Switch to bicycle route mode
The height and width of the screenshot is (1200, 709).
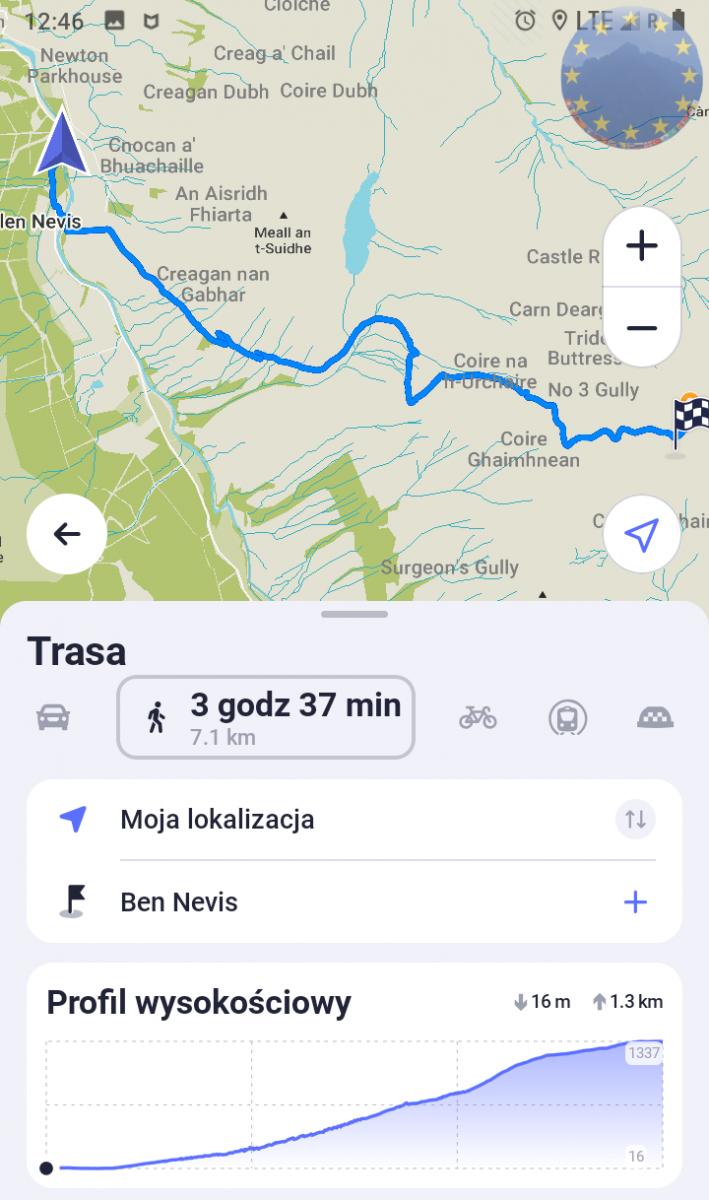coord(478,717)
